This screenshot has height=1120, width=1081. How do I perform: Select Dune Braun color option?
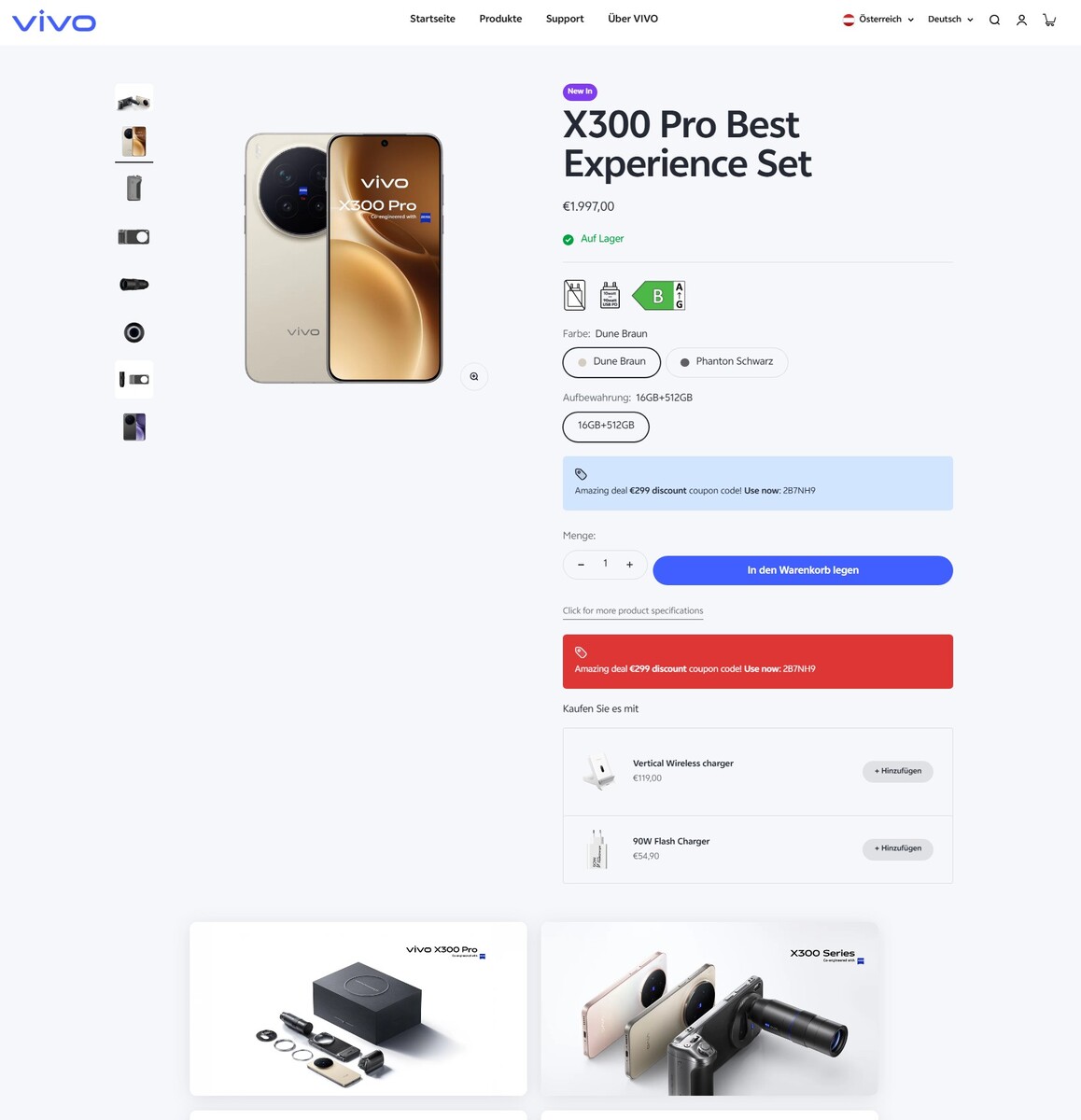(611, 362)
